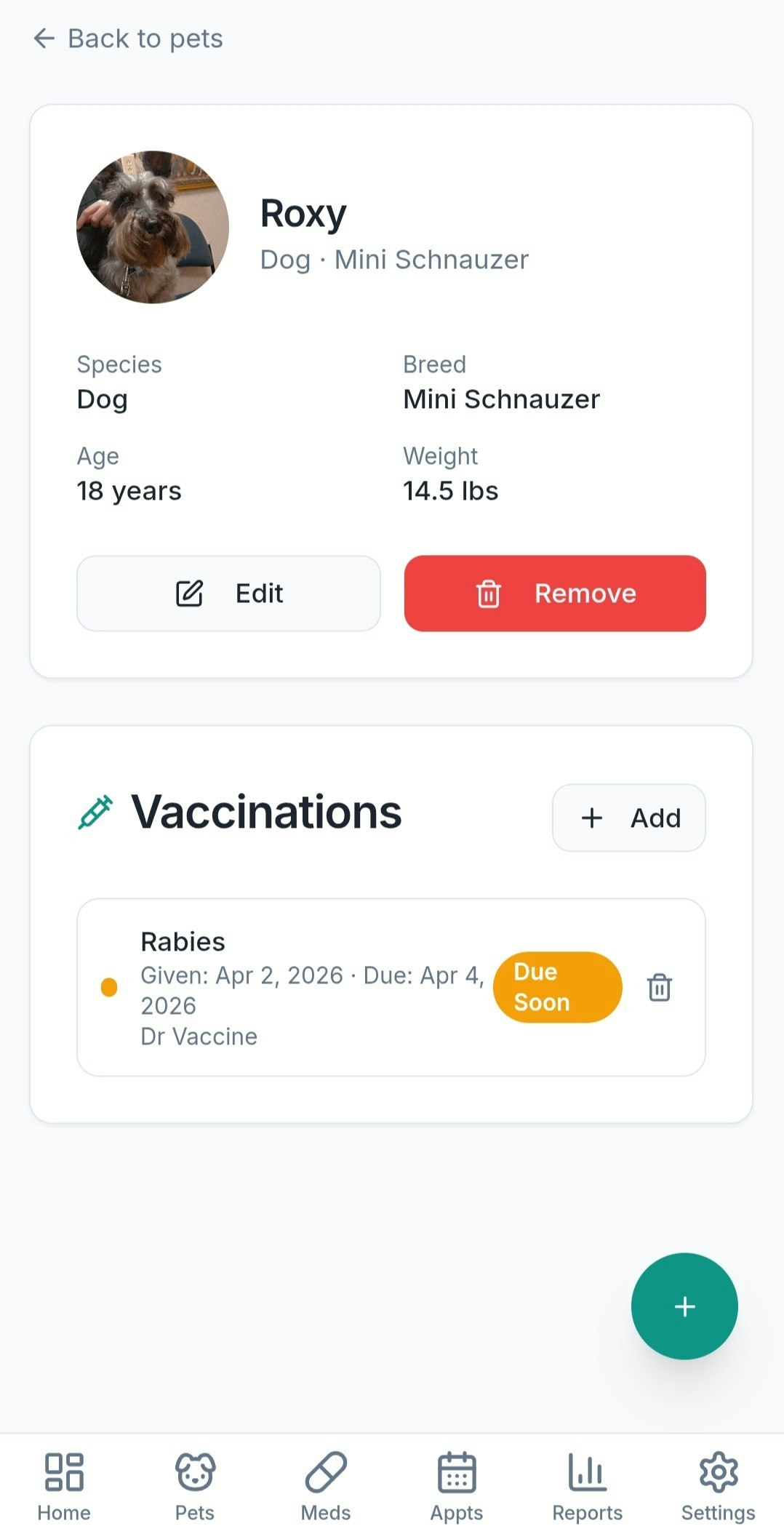Go back to the pets list

[x=128, y=39]
